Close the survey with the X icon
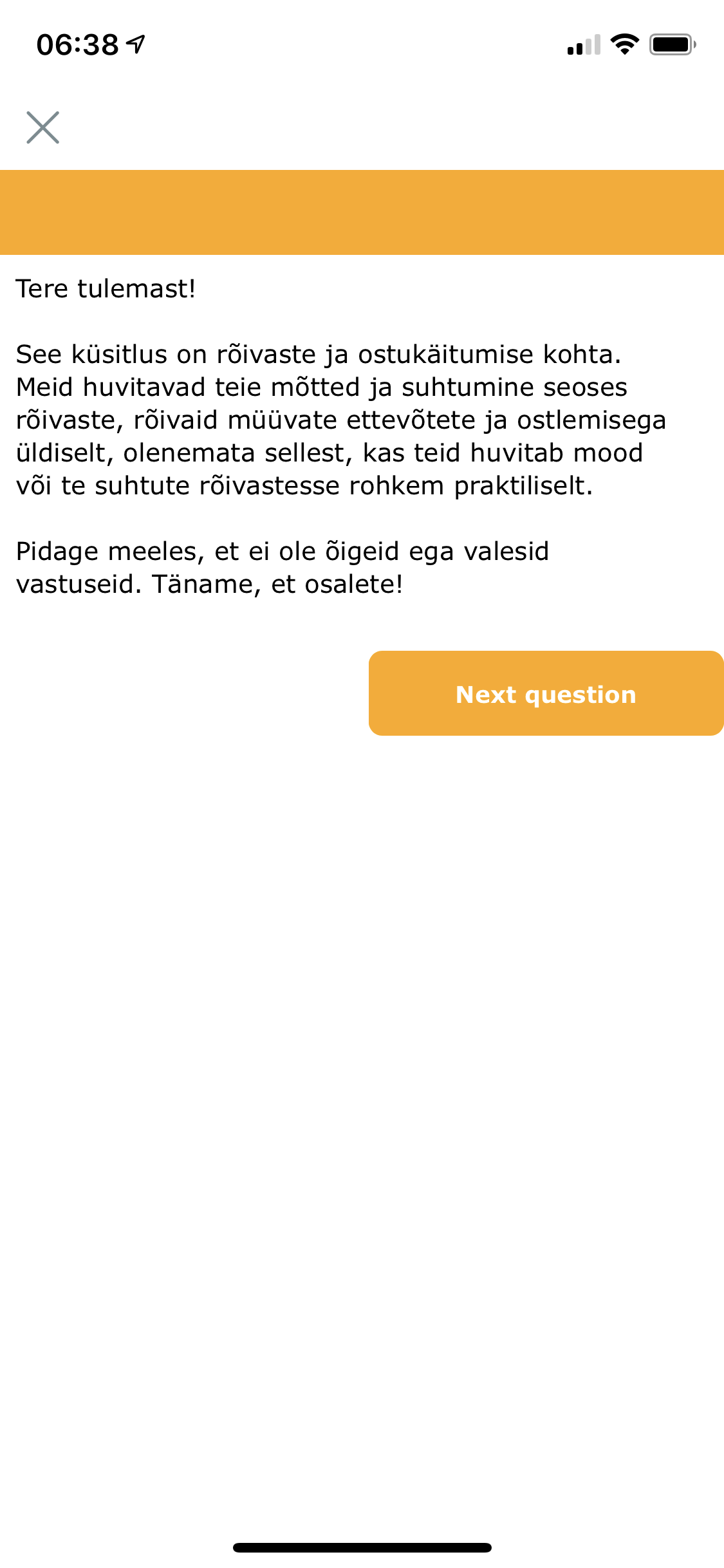 pos(42,127)
